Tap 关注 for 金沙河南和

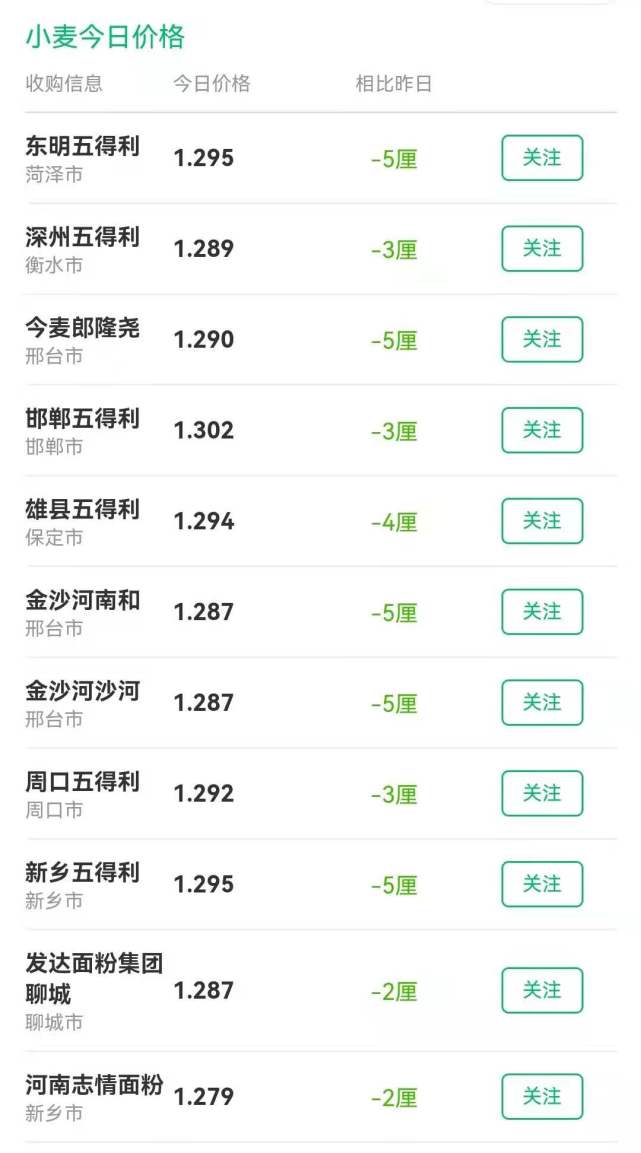(541, 612)
